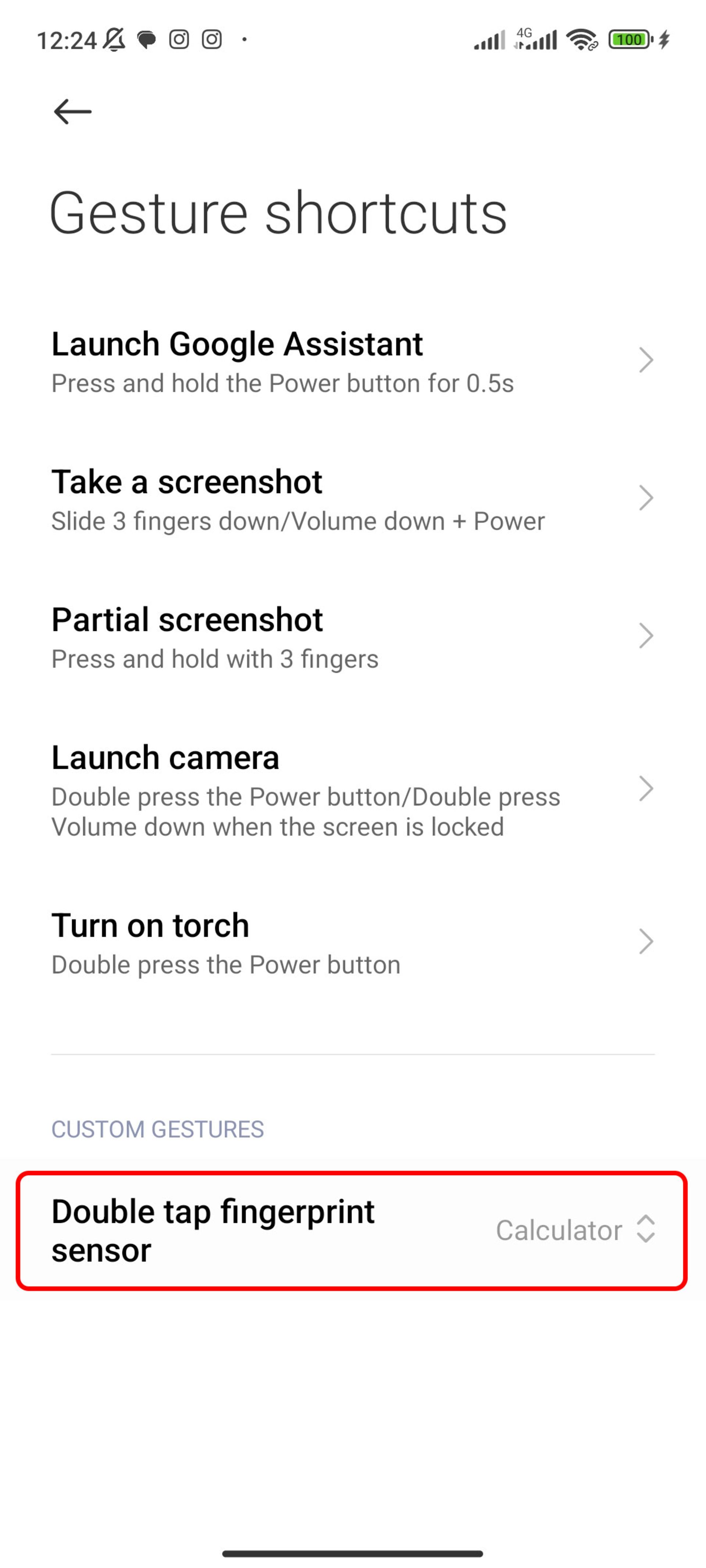The height and width of the screenshot is (1568, 706).
Task: Open Take a screenshot gesture options
Action: pyautogui.click(x=352, y=499)
